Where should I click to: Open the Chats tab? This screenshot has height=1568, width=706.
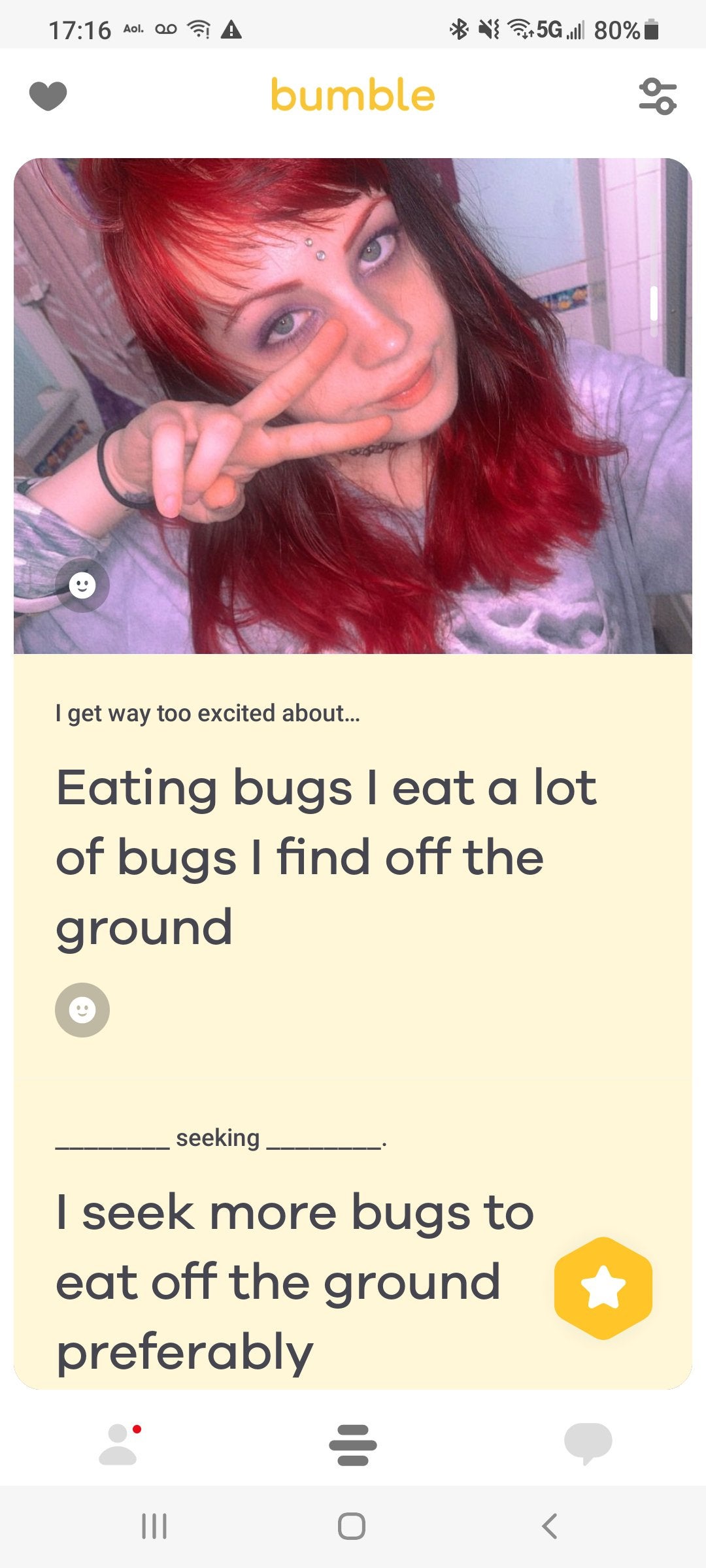[x=588, y=1443]
